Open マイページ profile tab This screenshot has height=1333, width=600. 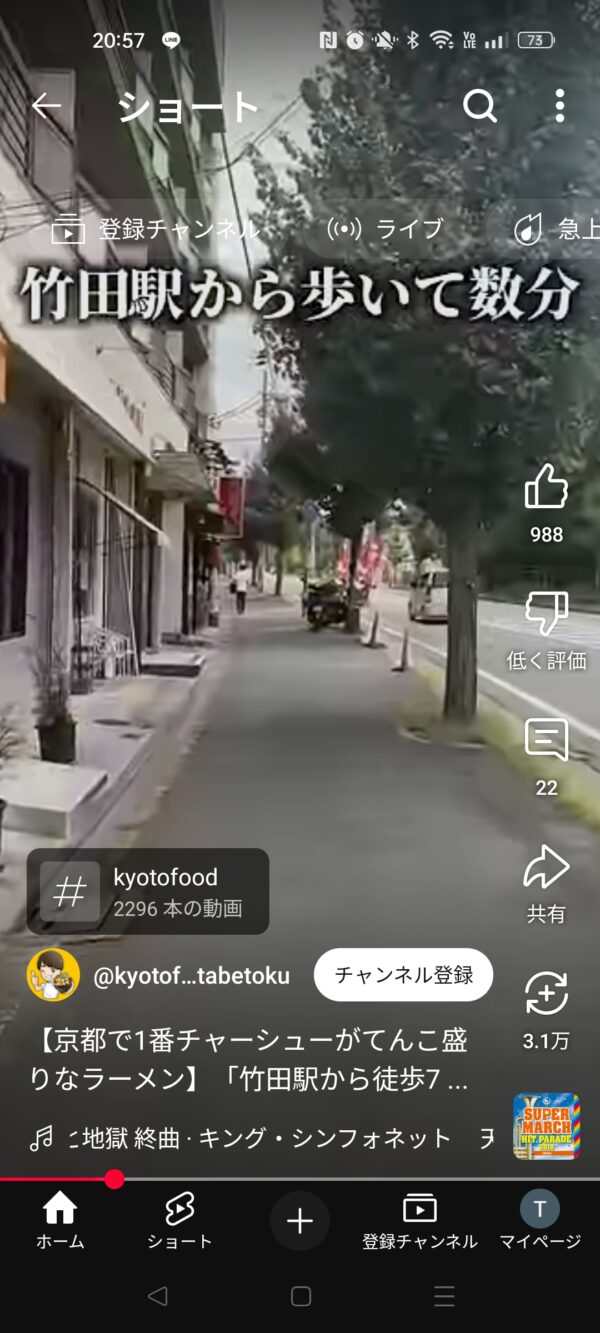[x=540, y=1221]
